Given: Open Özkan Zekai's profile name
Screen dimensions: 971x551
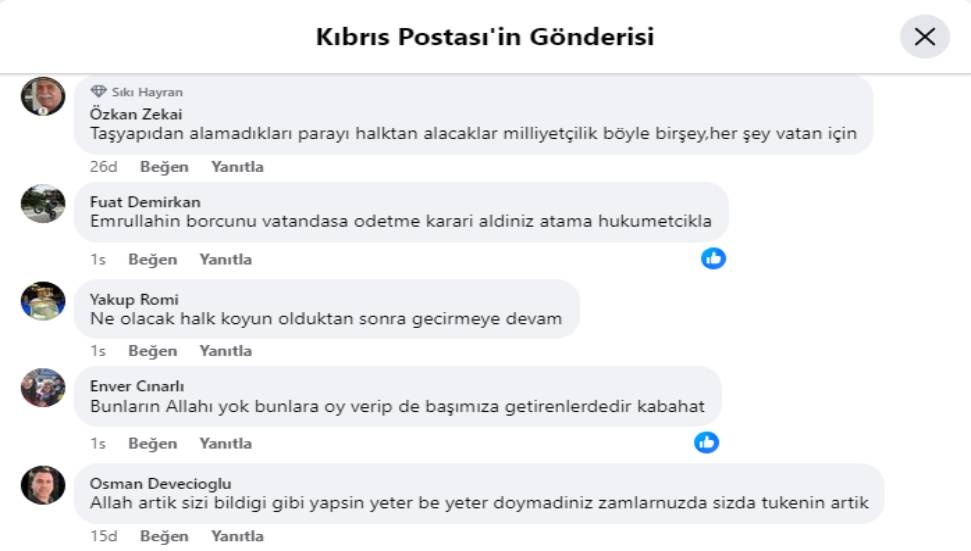Looking at the screenshot, I should [x=136, y=114].
